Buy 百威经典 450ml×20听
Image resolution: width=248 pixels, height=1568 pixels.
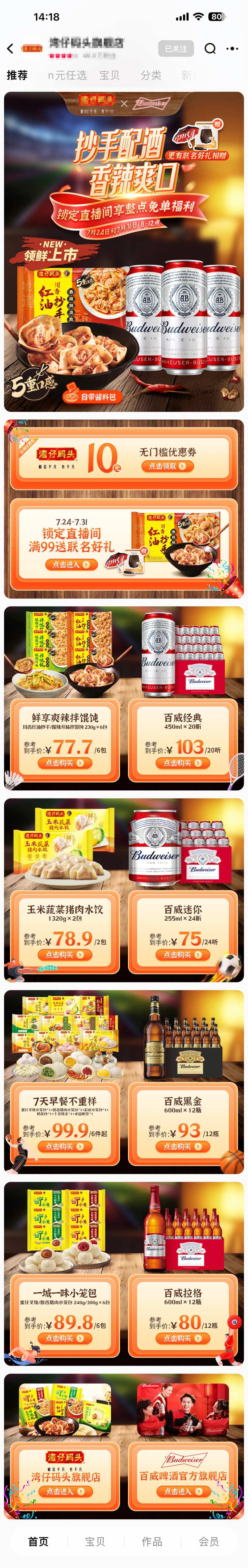coord(182,763)
